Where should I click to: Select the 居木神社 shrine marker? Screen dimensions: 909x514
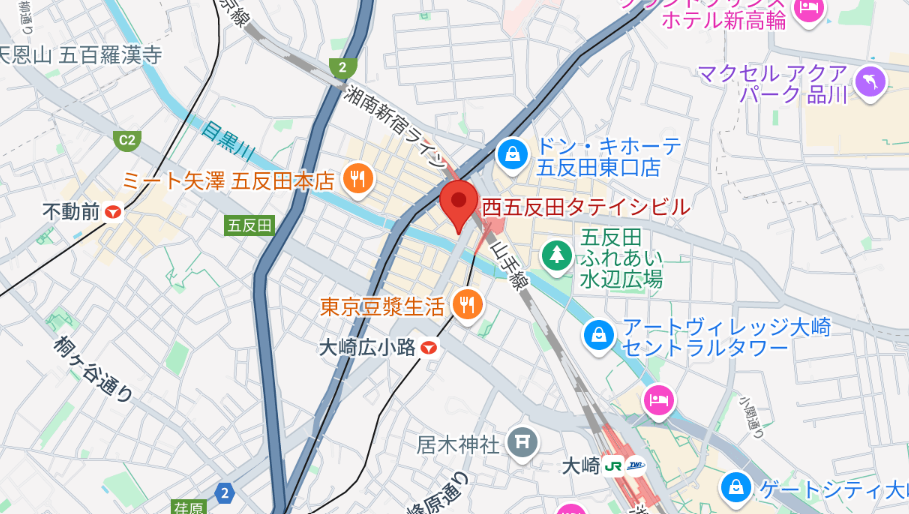click(522, 441)
